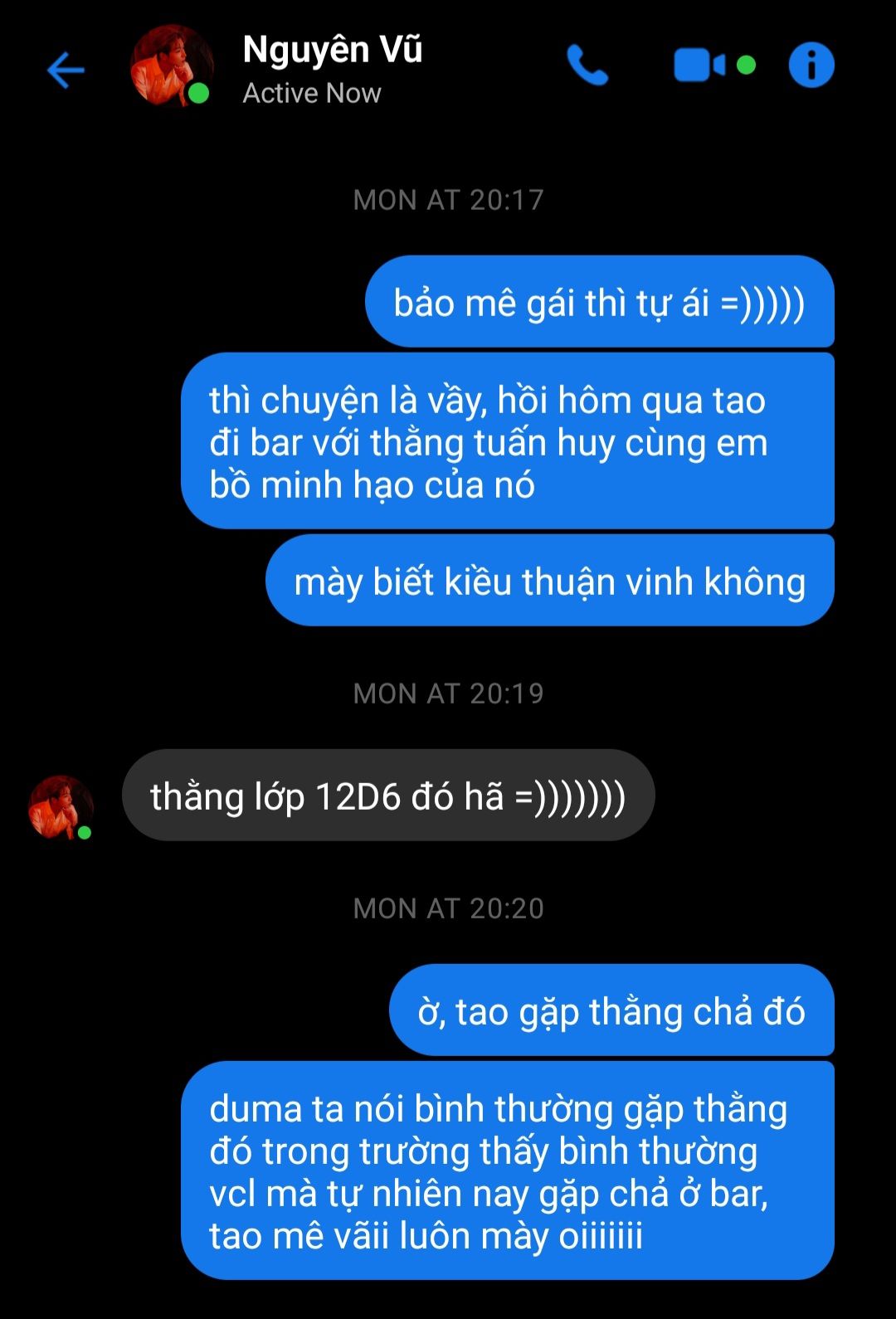This screenshot has width=896, height=1319.
Task: Tap the avatar beside "thằng lớp 12D6" message
Action: pyautogui.click(x=60, y=807)
